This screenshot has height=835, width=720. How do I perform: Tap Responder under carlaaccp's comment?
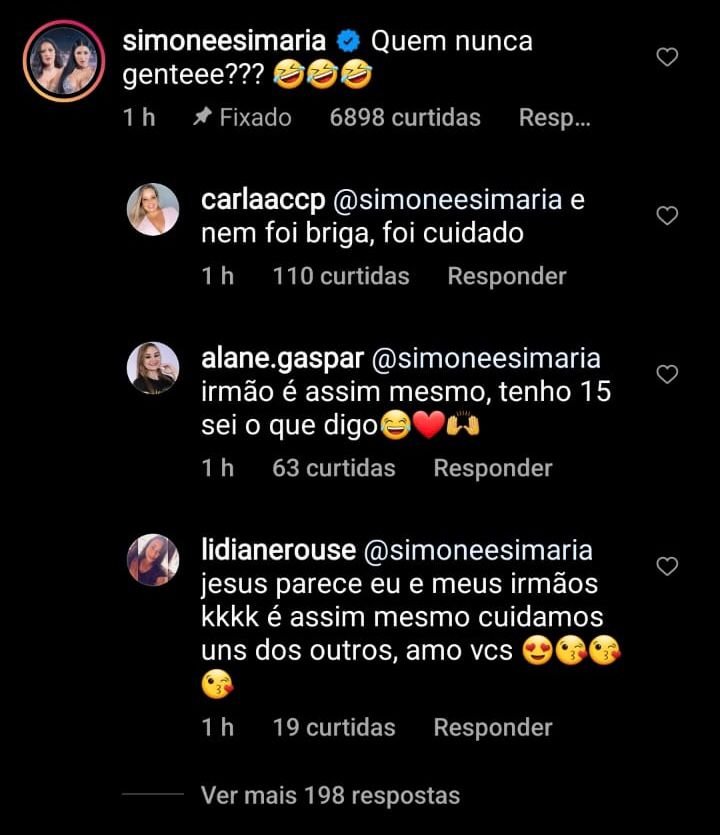[x=506, y=276]
